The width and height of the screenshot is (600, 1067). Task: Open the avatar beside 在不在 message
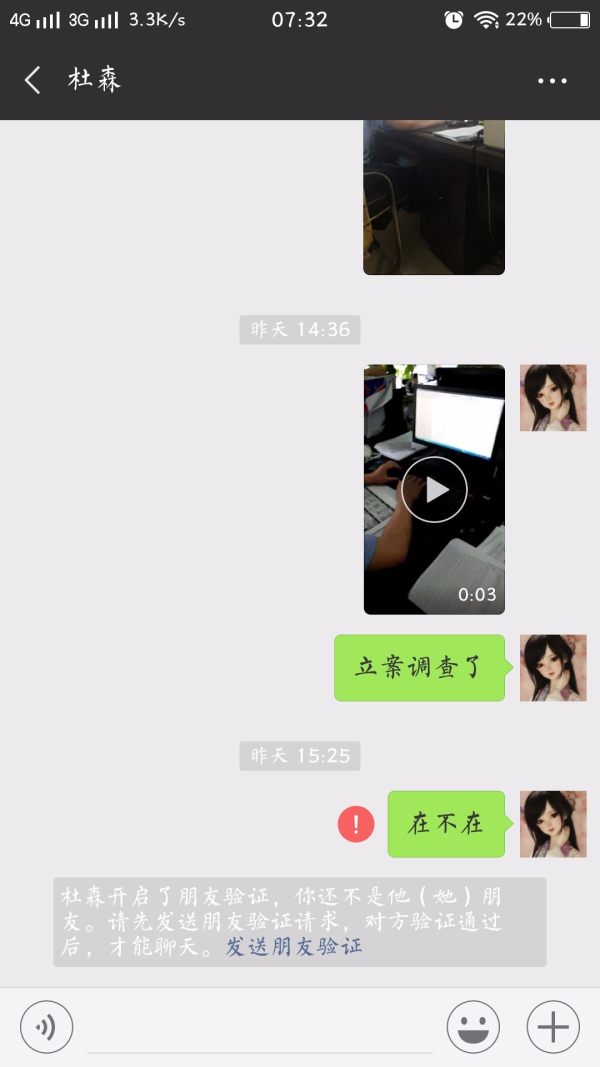tap(553, 824)
